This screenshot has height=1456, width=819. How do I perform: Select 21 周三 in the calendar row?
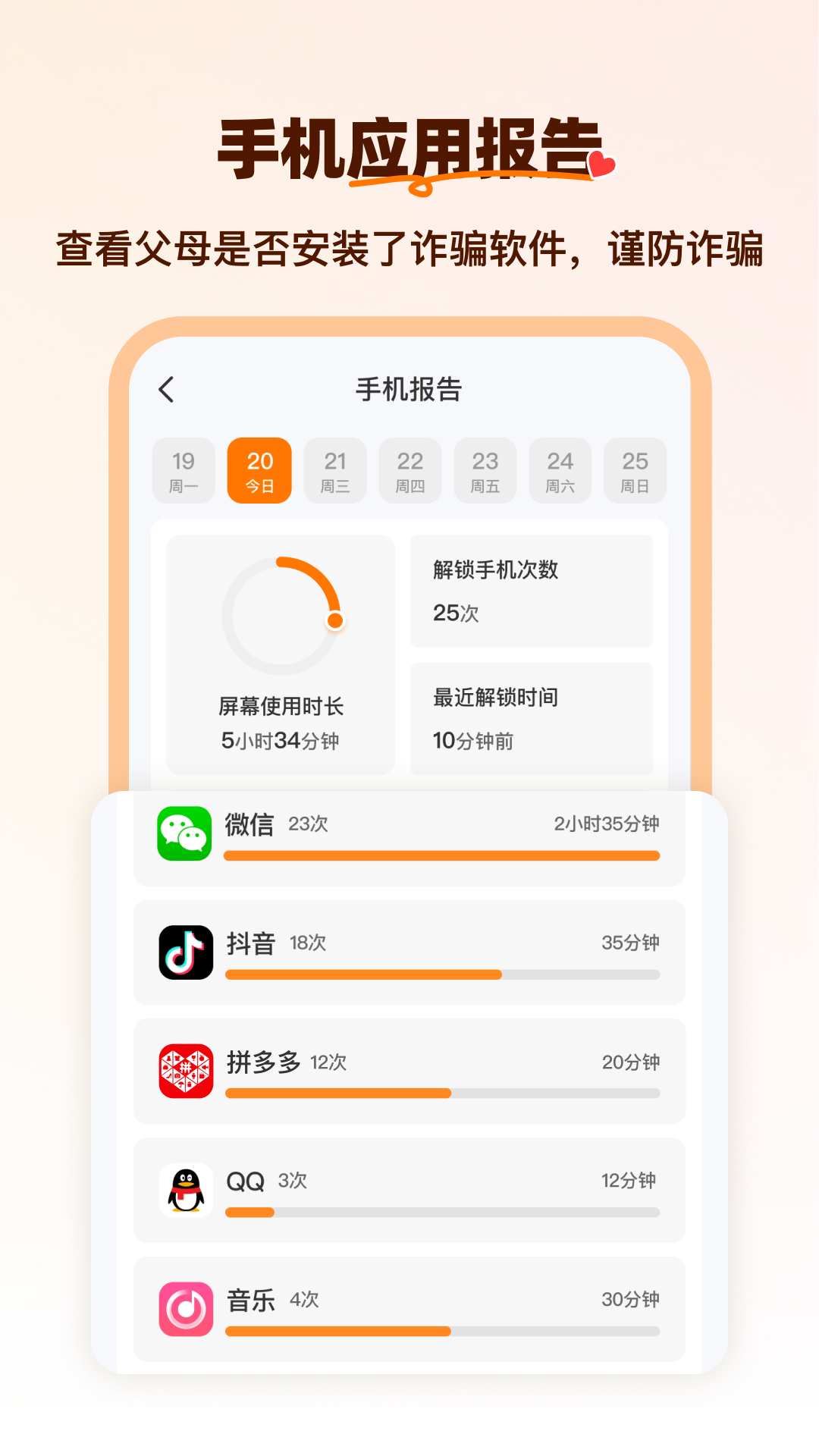334,469
